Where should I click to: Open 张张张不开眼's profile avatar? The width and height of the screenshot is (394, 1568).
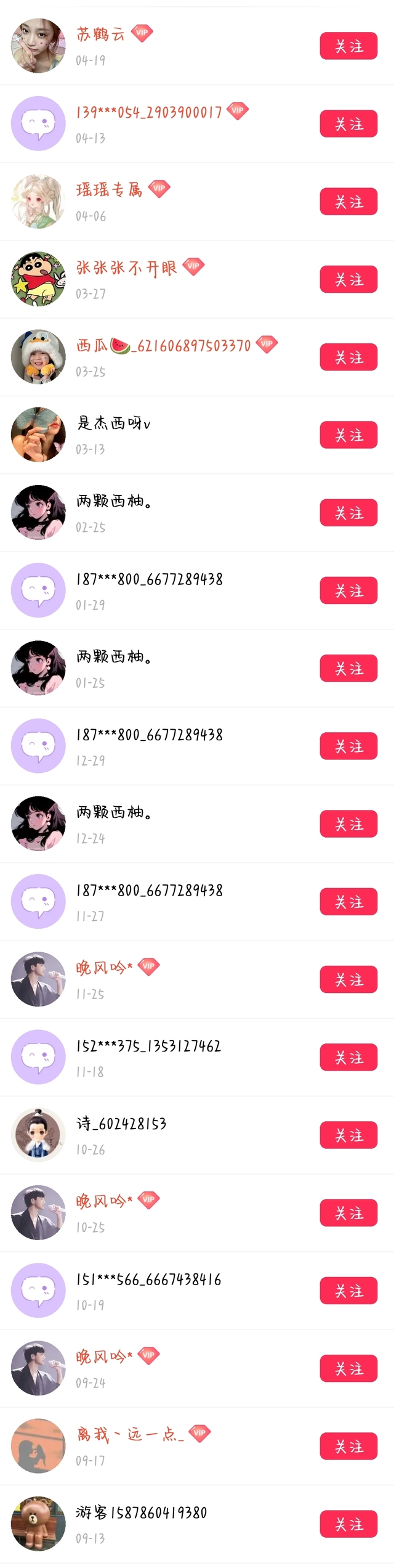[x=38, y=279]
